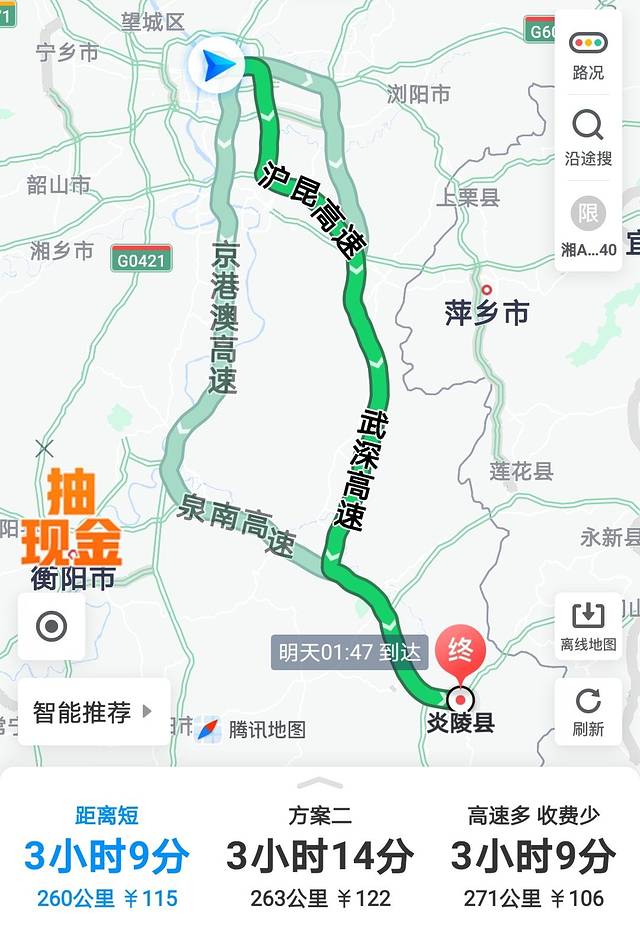Viewport: 640px width, 935px height.
Task: Expand the 智能推荐 route preference
Action: (x=93, y=712)
